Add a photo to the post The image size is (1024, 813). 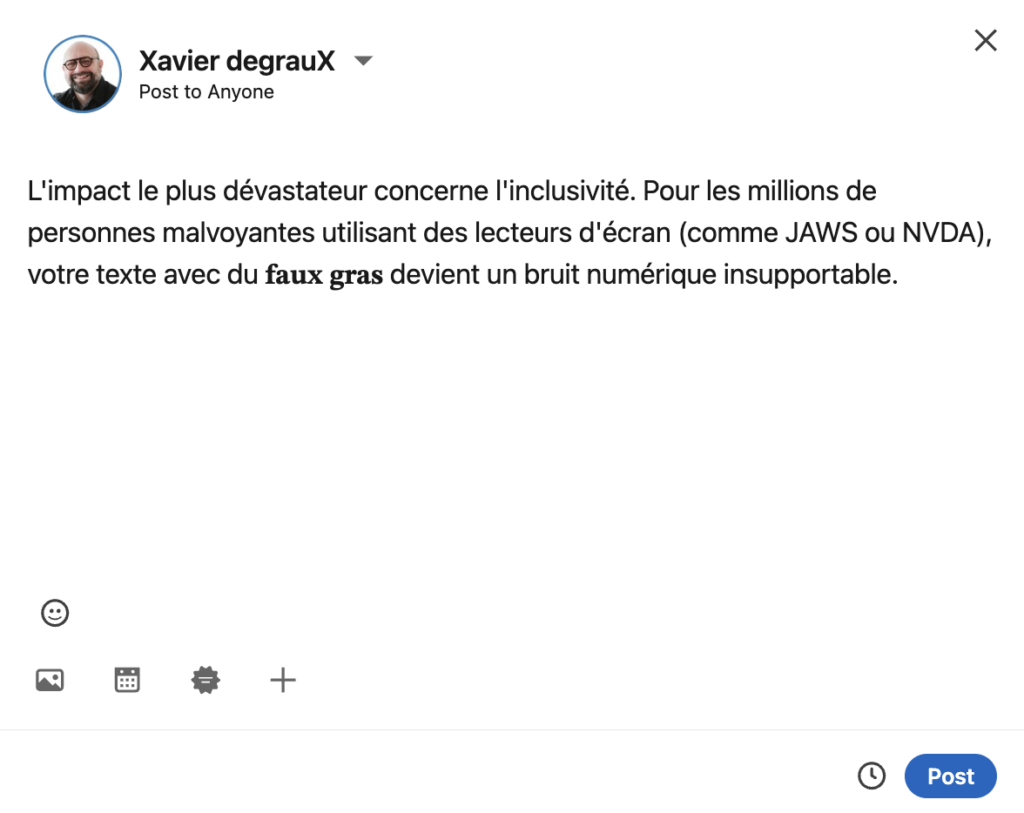pos(50,681)
